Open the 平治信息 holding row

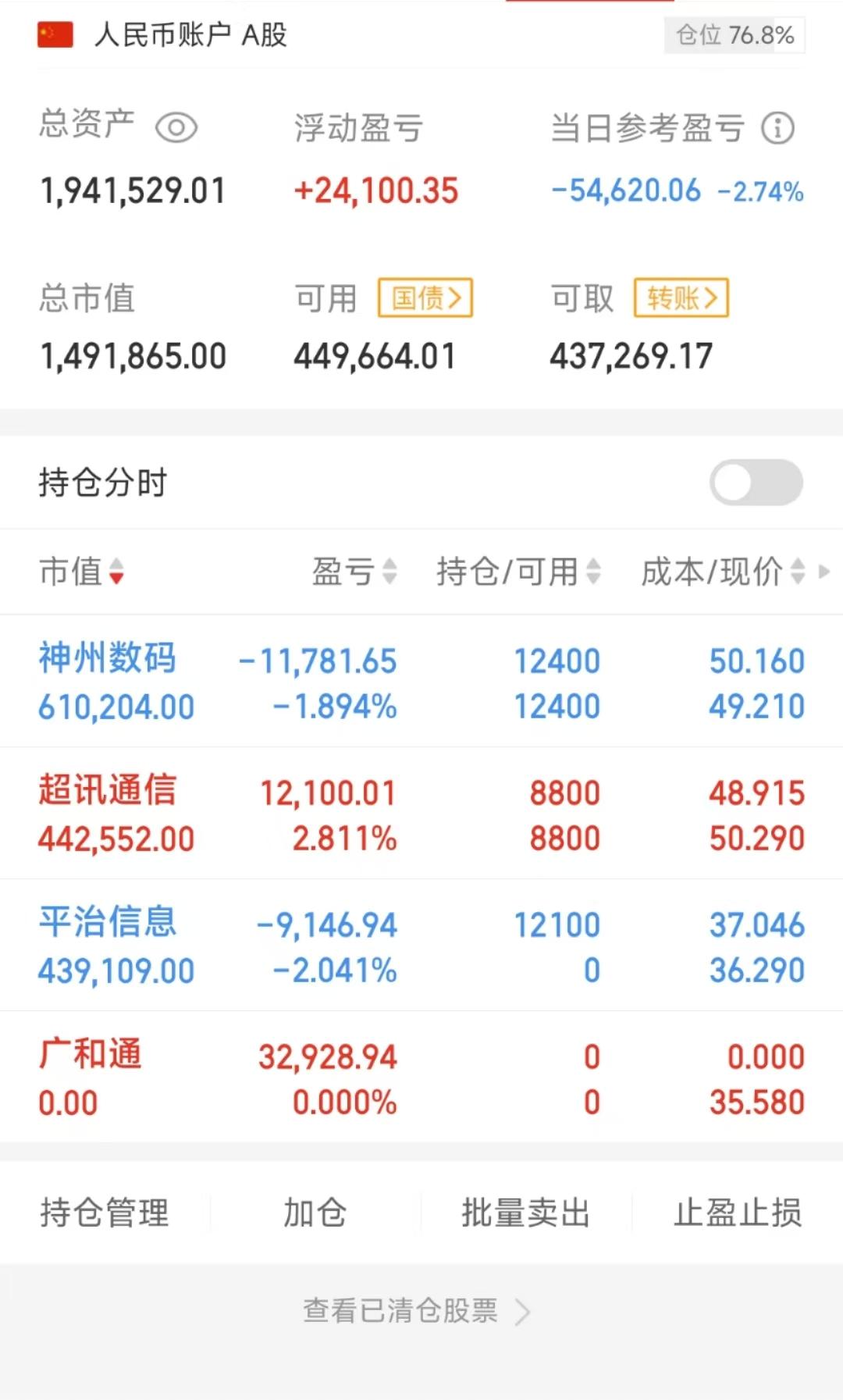[x=421, y=946]
